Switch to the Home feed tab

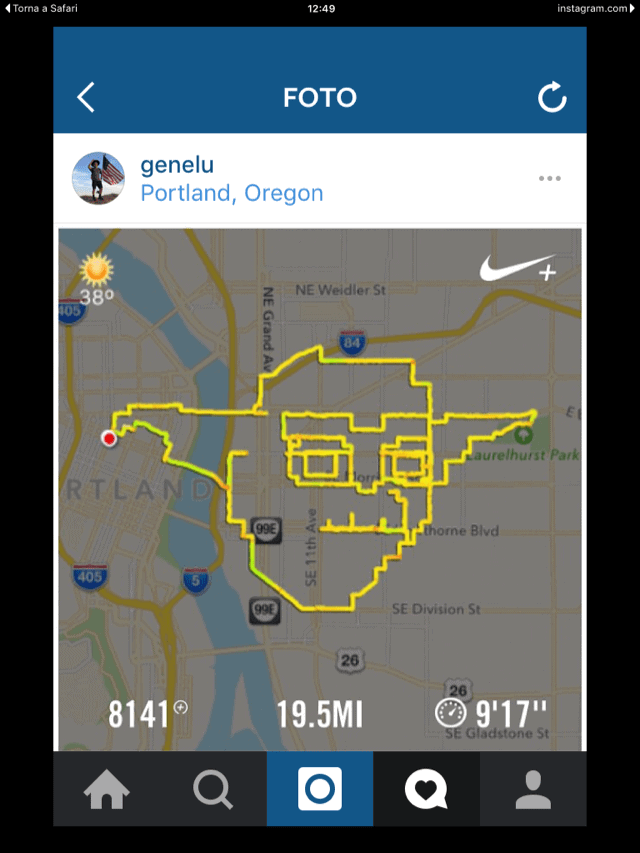107,790
